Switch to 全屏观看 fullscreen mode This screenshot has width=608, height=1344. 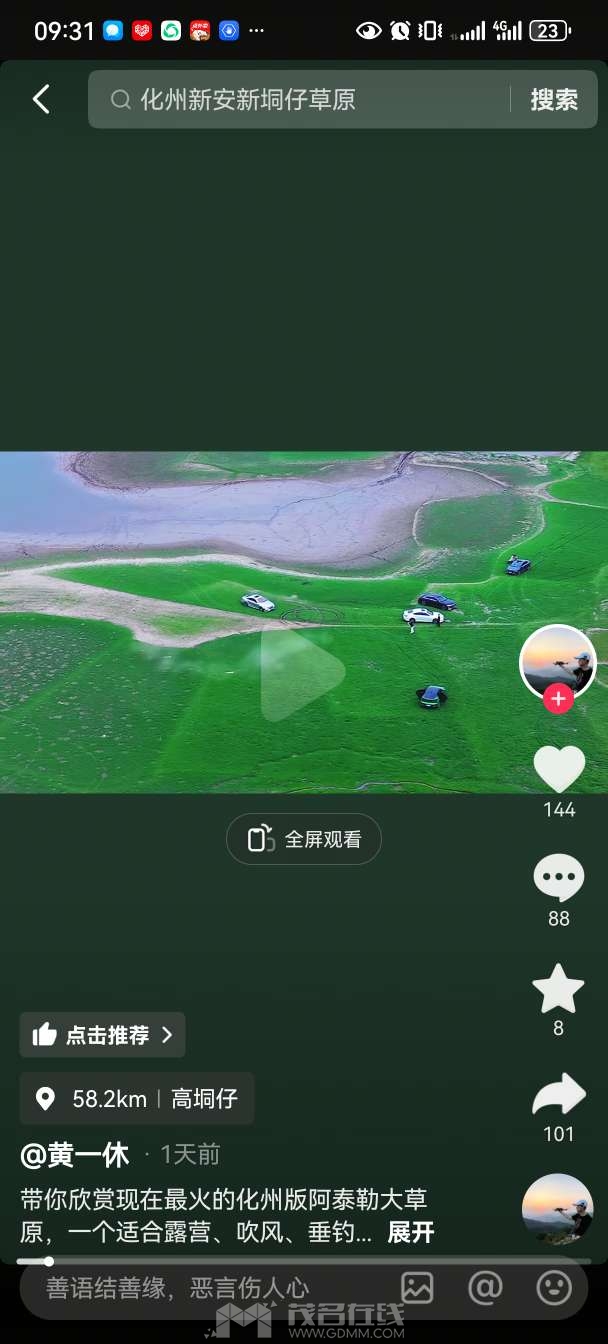(304, 839)
